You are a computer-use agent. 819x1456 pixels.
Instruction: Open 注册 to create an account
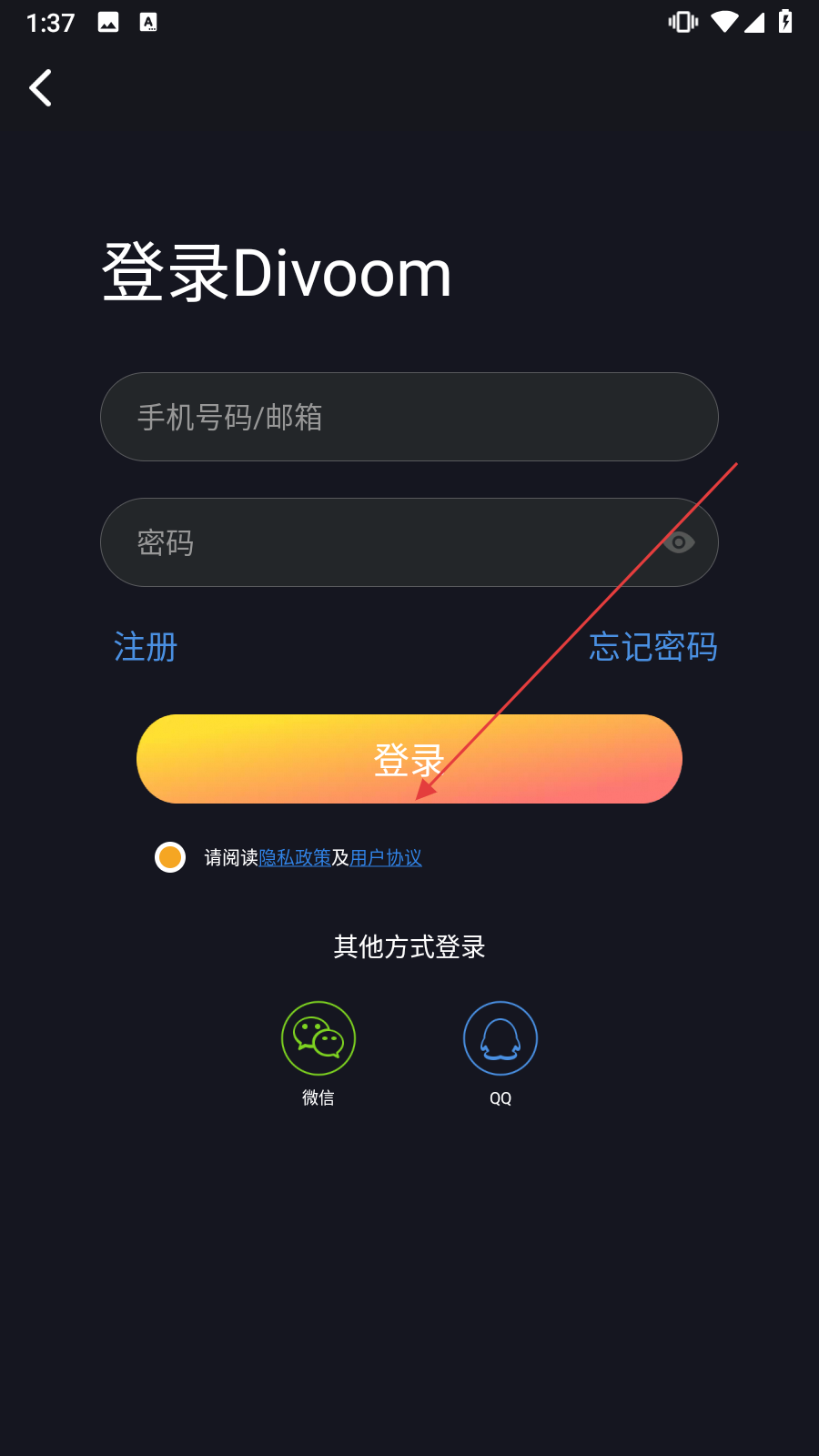146,647
